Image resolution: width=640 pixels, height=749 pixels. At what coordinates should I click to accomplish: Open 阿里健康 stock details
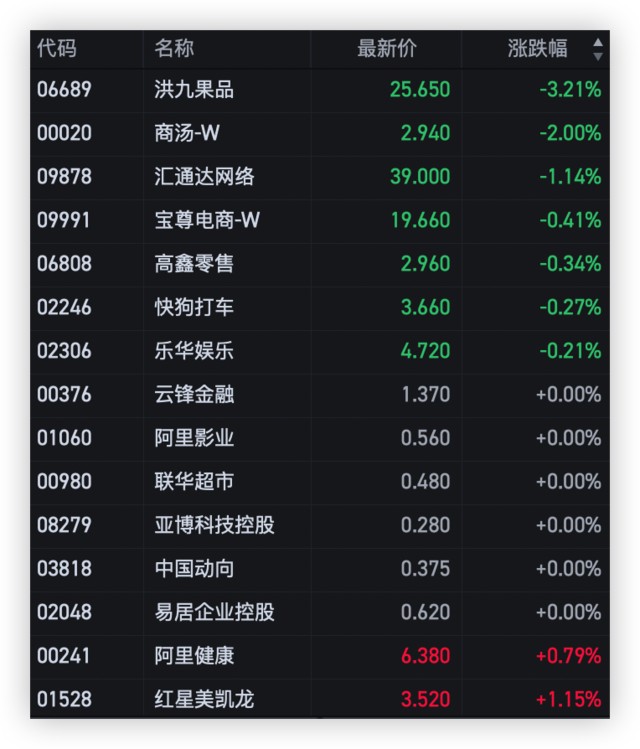click(x=194, y=656)
